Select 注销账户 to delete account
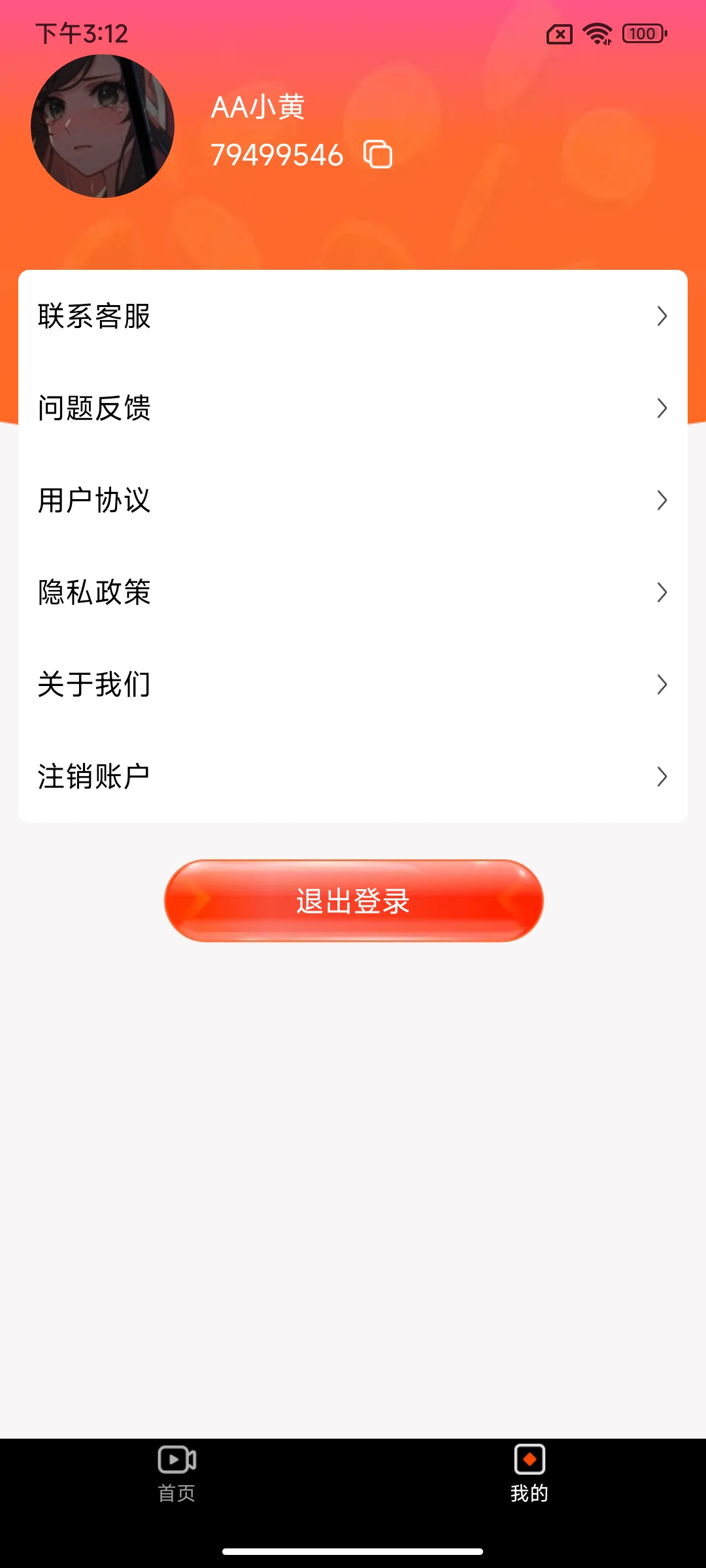706x1568 pixels. point(353,777)
